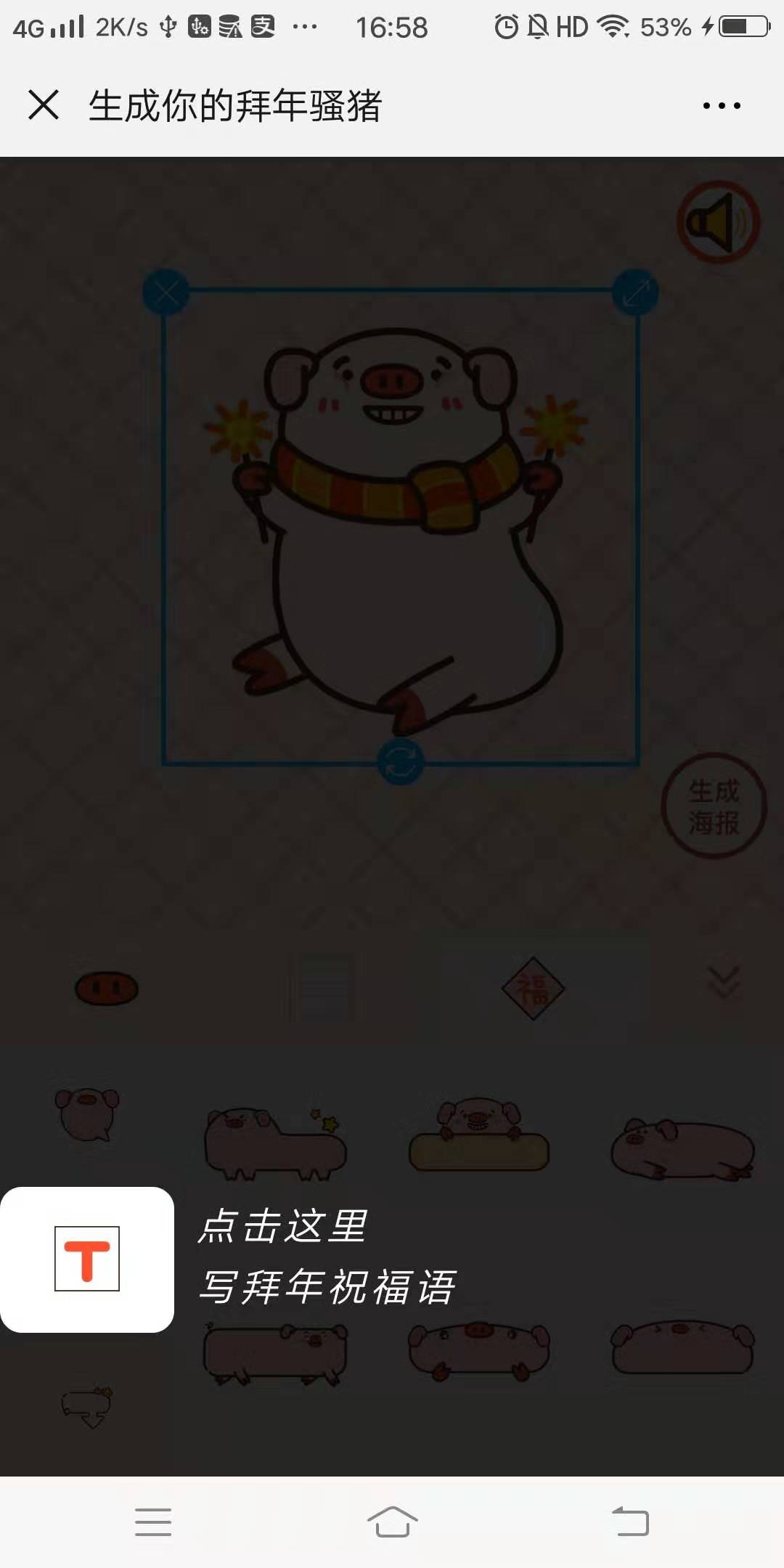The image size is (784, 1568).
Task: Open the three-dot overflow menu
Action: point(722,106)
